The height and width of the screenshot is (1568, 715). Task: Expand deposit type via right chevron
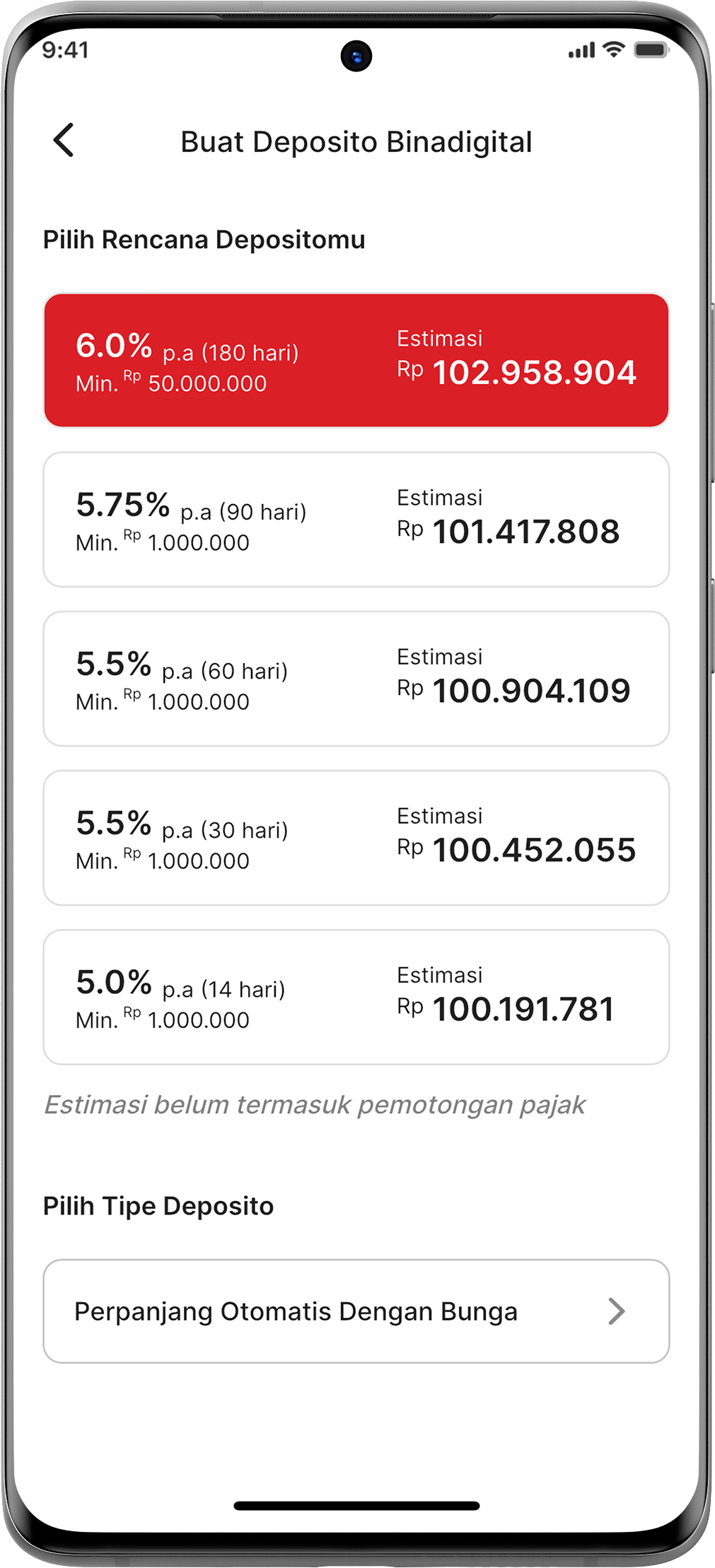click(x=617, y=1311)
